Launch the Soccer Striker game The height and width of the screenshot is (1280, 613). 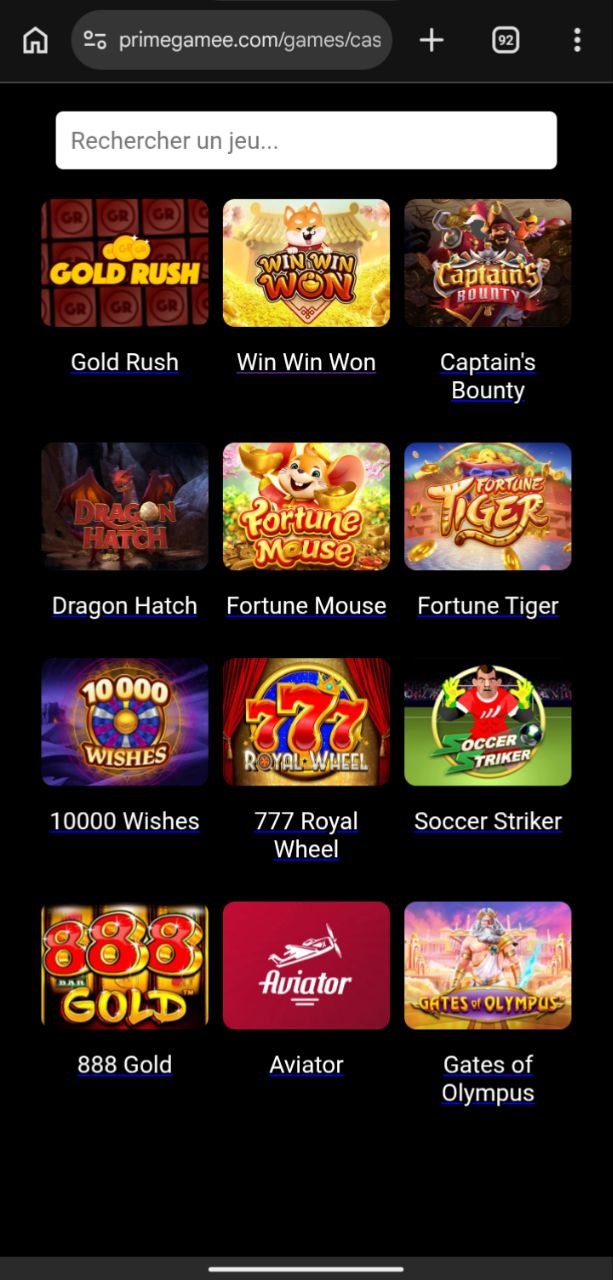point(488,722)
